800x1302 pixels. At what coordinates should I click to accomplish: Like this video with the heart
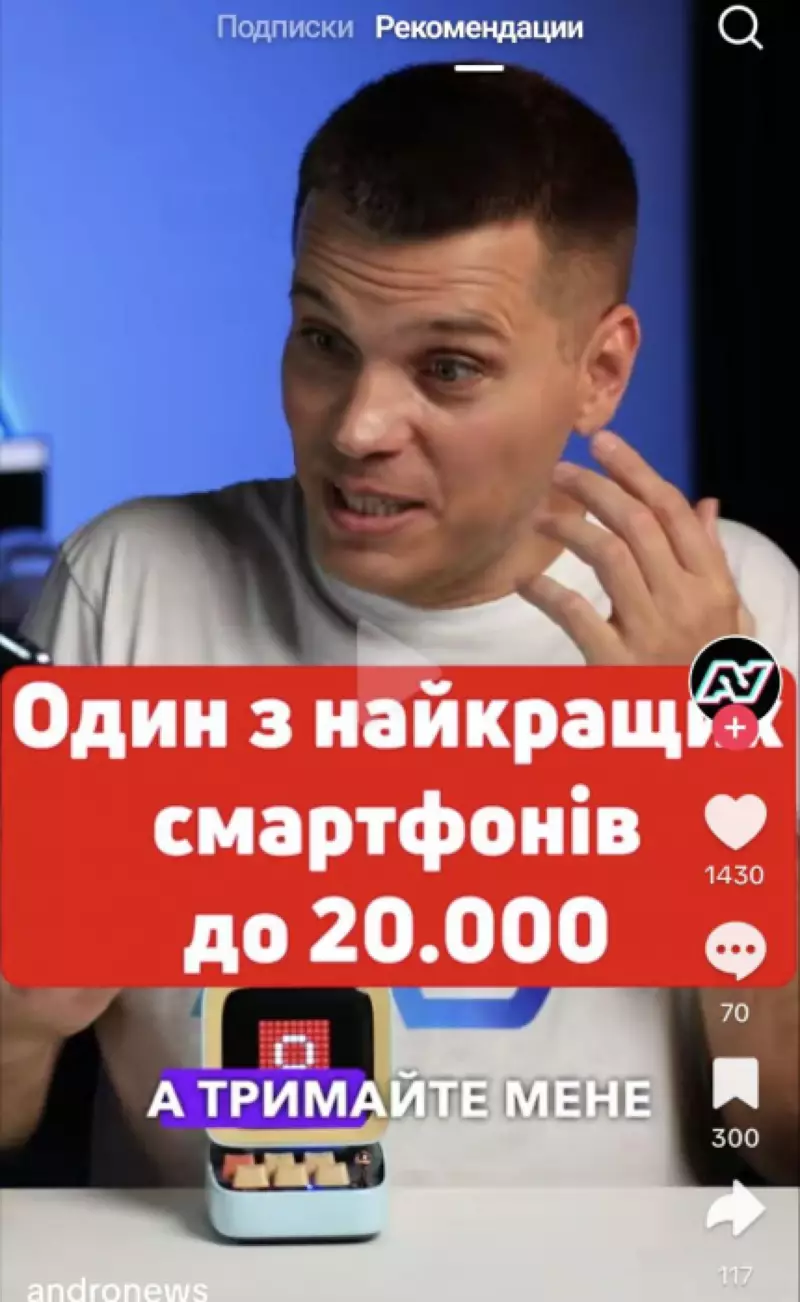coord(735,822)
